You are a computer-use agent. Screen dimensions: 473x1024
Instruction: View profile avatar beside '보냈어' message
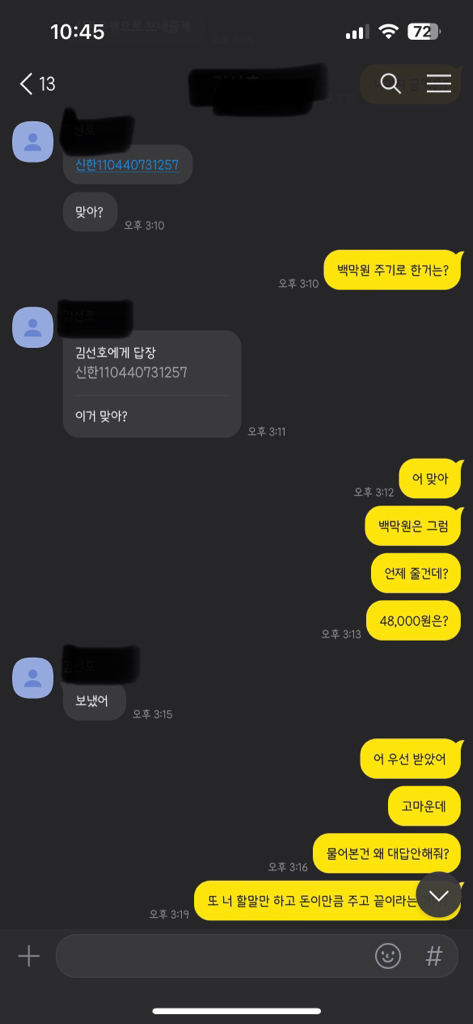click(x=33, y=678)
